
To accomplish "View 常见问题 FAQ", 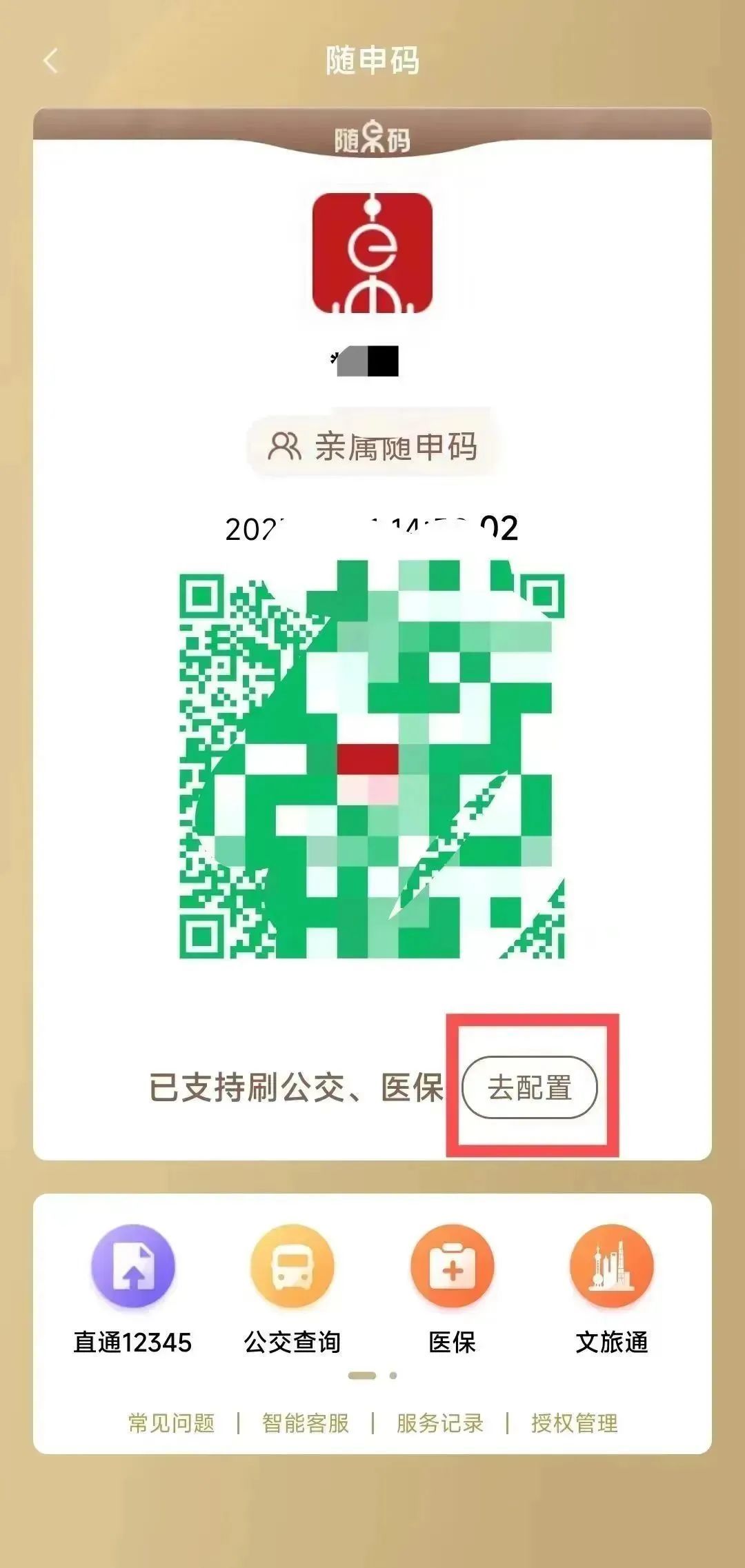I will click(x=172, y=1423).
